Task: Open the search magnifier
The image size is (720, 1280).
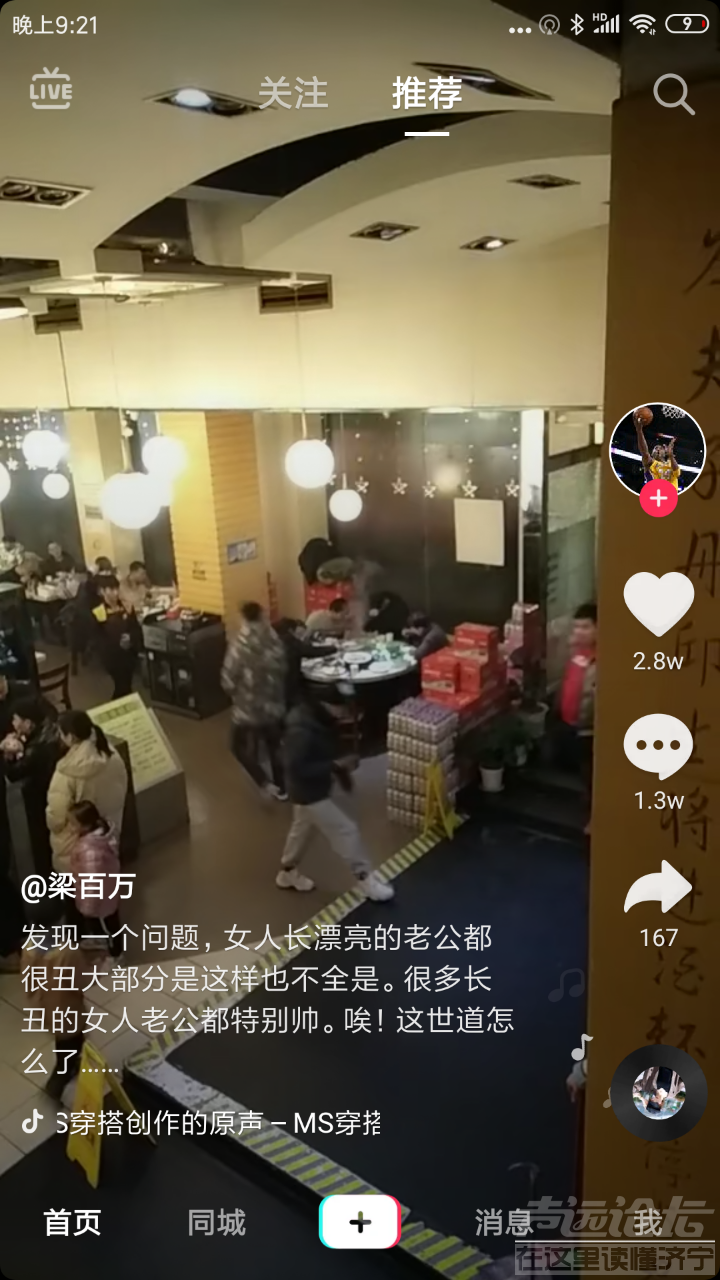Action: point(673,94)
